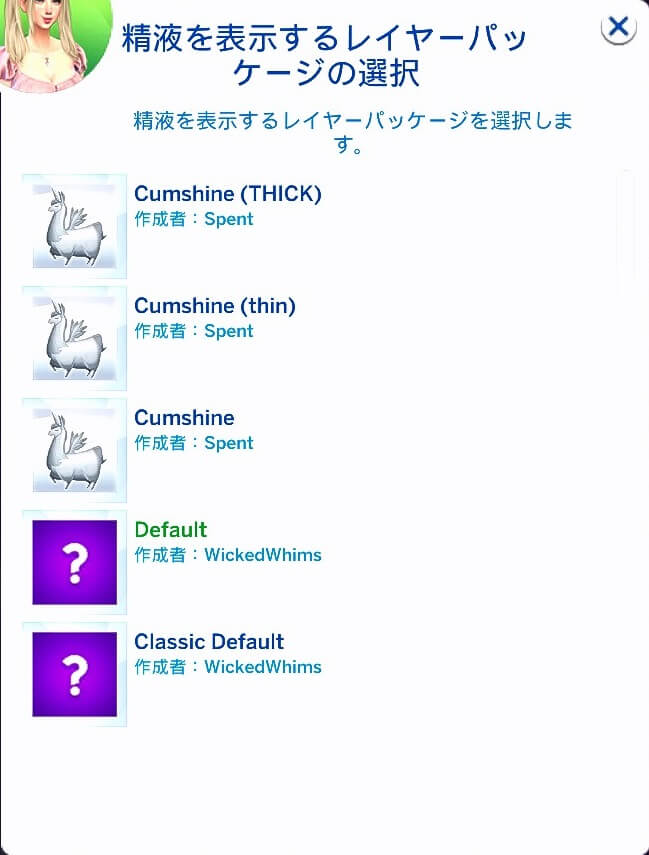The image size is (649, 855).
Task: Pick the plain Cumshine package by Spent
Action: (185, 418)
